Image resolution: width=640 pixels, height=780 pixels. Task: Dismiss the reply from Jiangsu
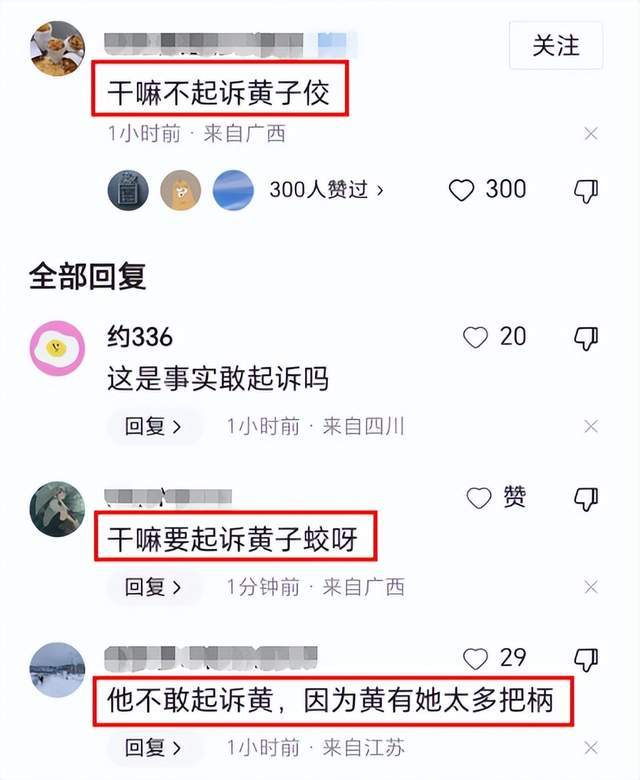pos(591,747)
